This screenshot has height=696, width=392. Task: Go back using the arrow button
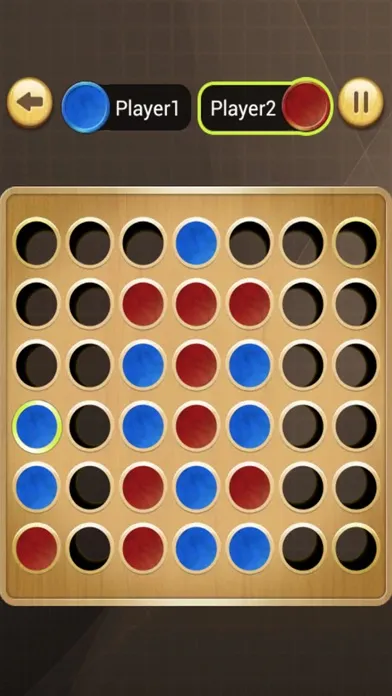(x=30, y=103)
